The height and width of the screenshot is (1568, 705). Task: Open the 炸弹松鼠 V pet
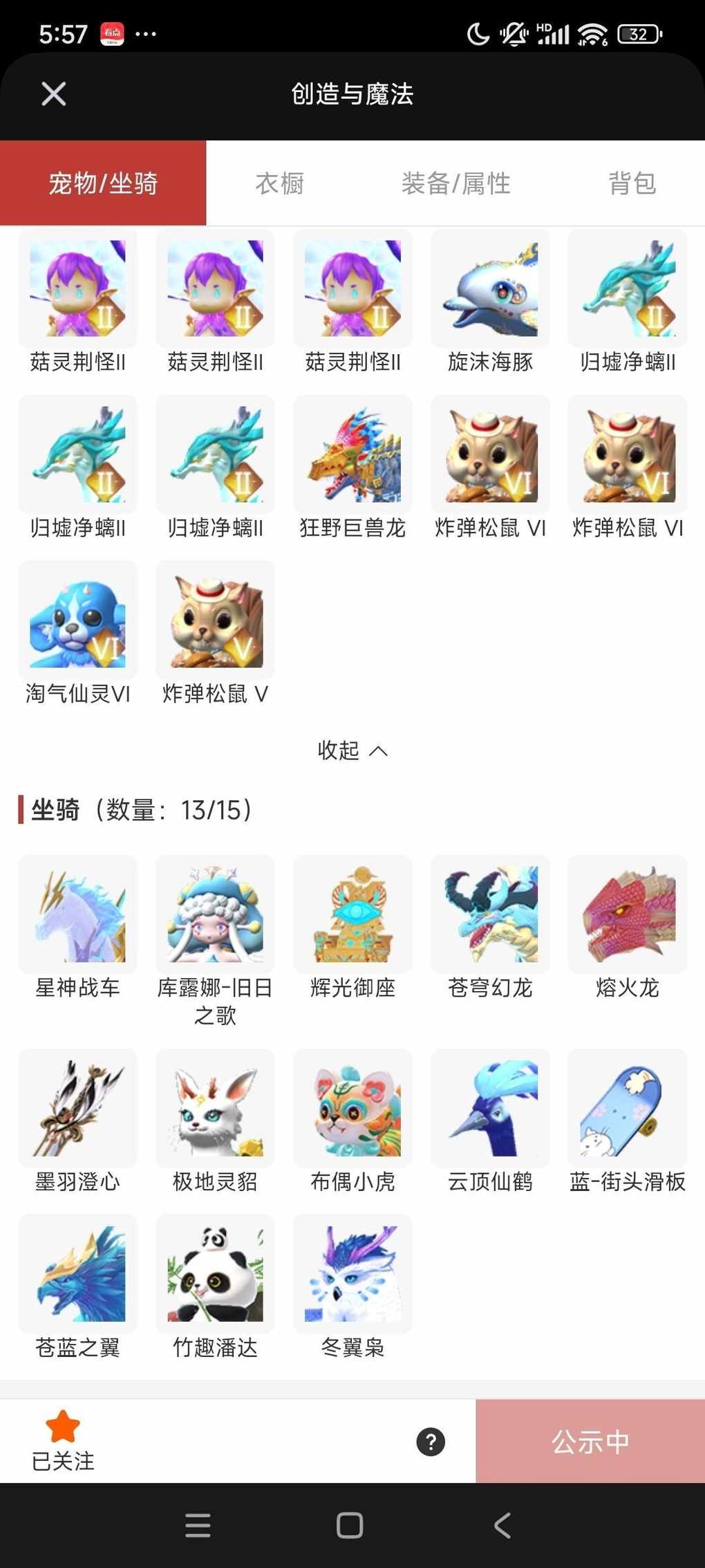pos(215,620)
